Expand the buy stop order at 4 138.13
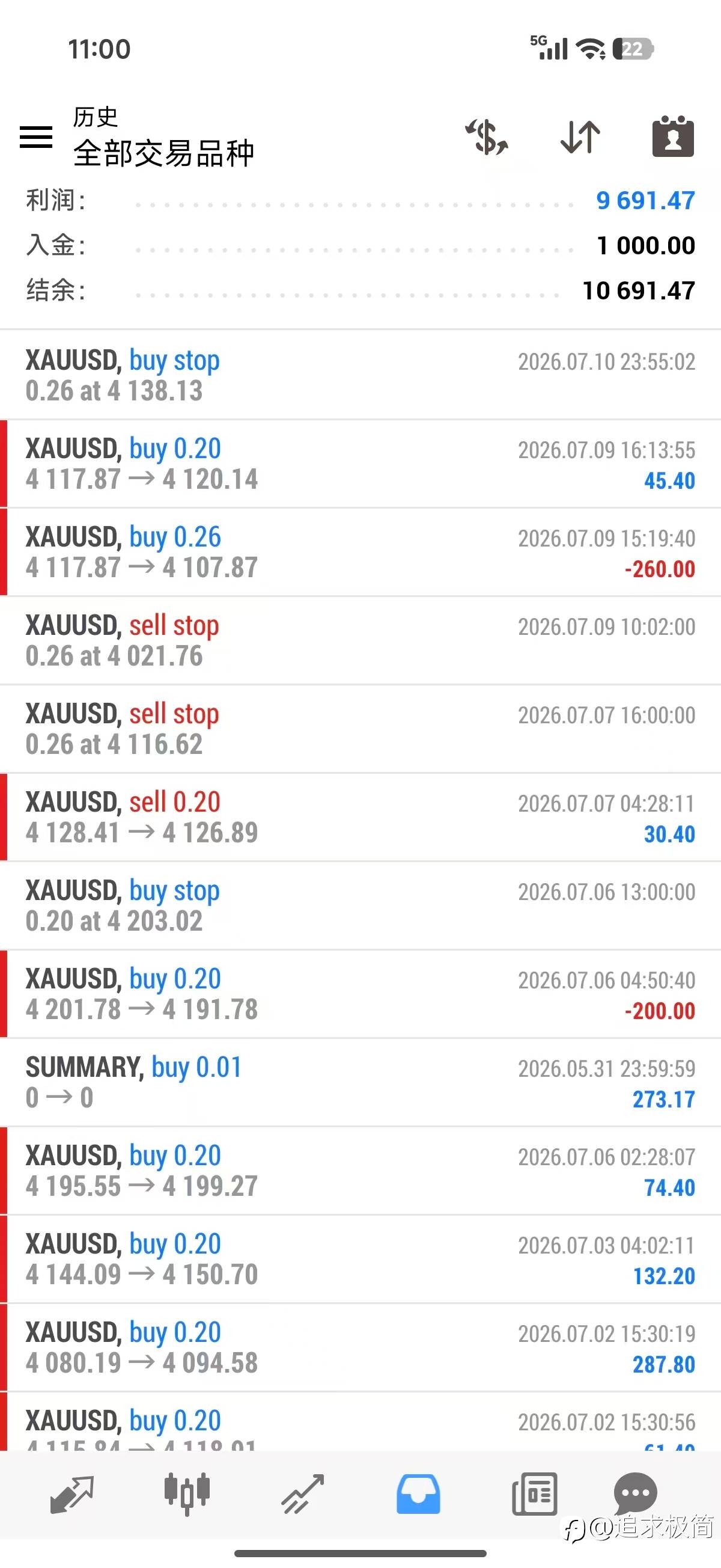 [x=360, y=375]
